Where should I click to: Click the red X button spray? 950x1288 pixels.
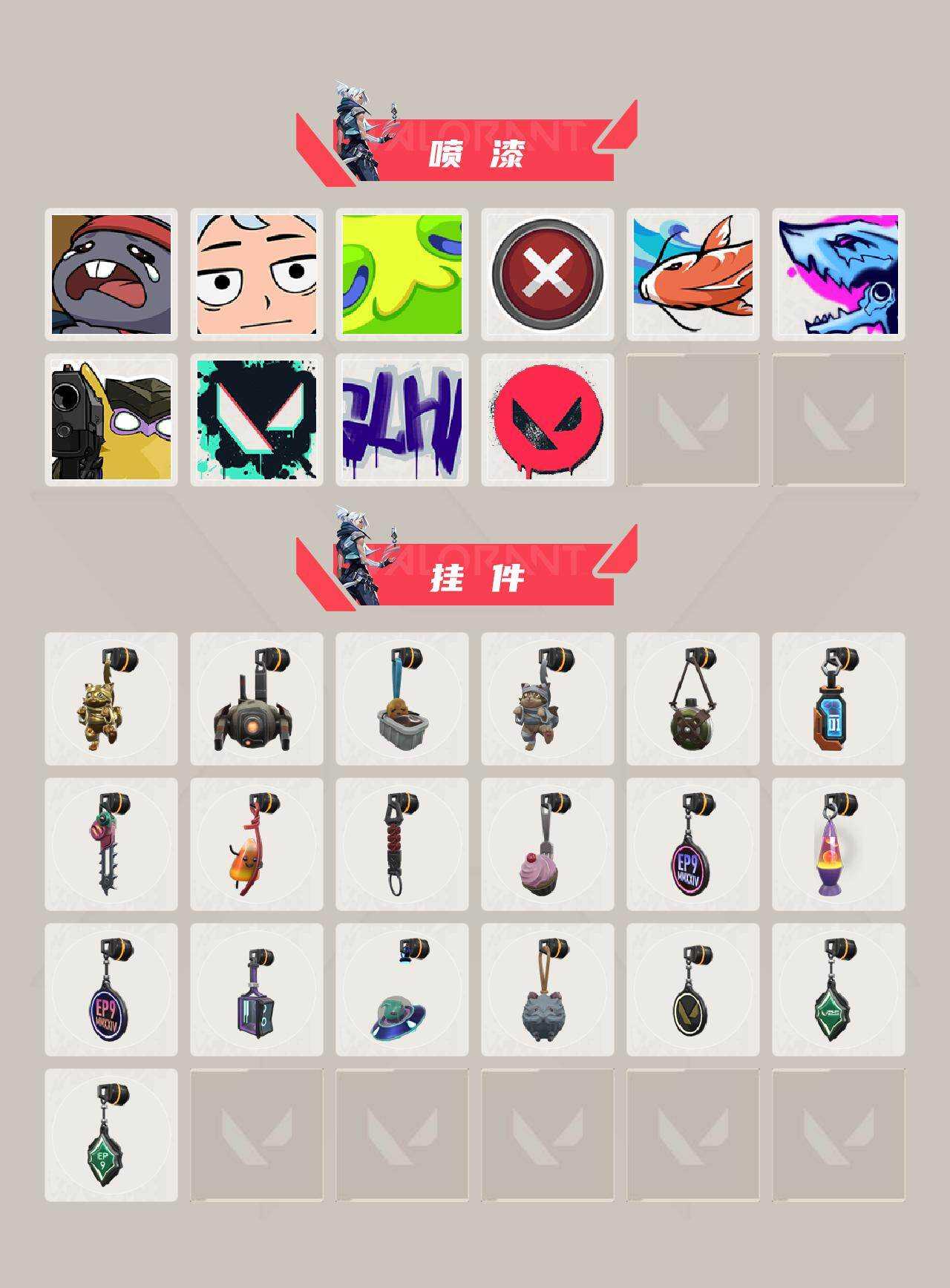(547, 272)
